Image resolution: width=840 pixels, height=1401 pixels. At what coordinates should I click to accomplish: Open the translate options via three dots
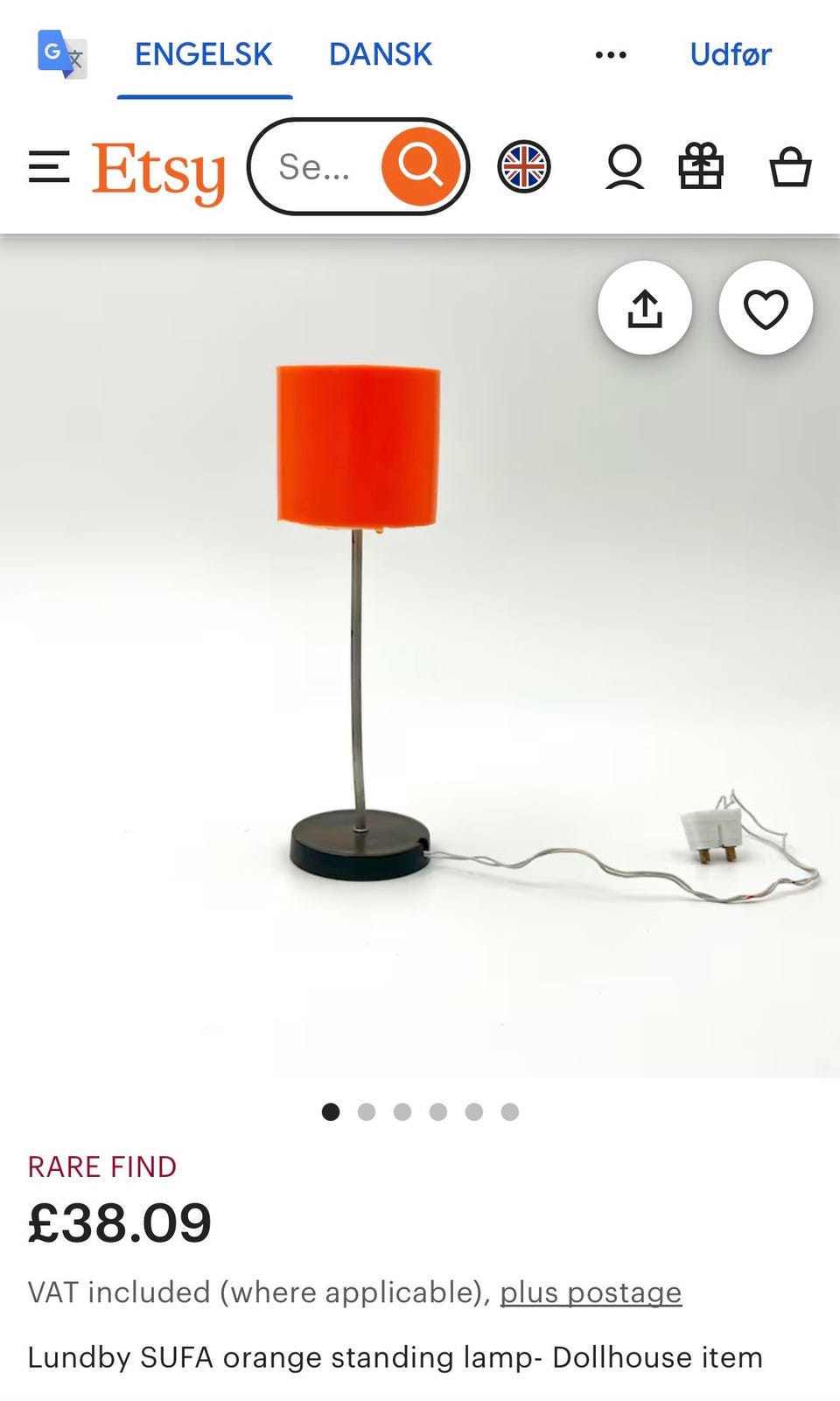(x=610, y=54)
